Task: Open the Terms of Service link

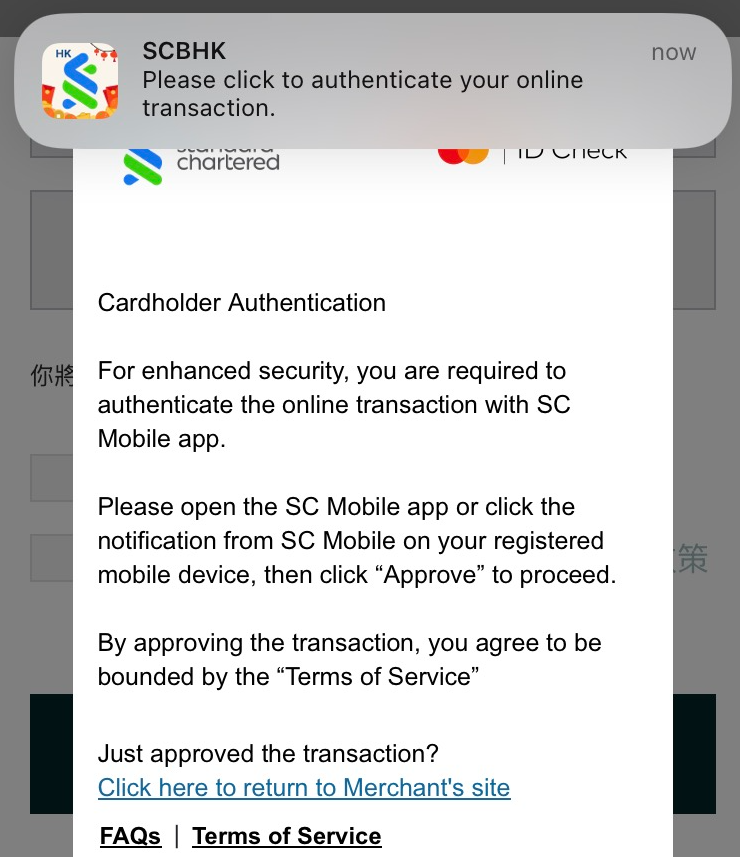Action: pyautogui.click(x=286, y=836)
